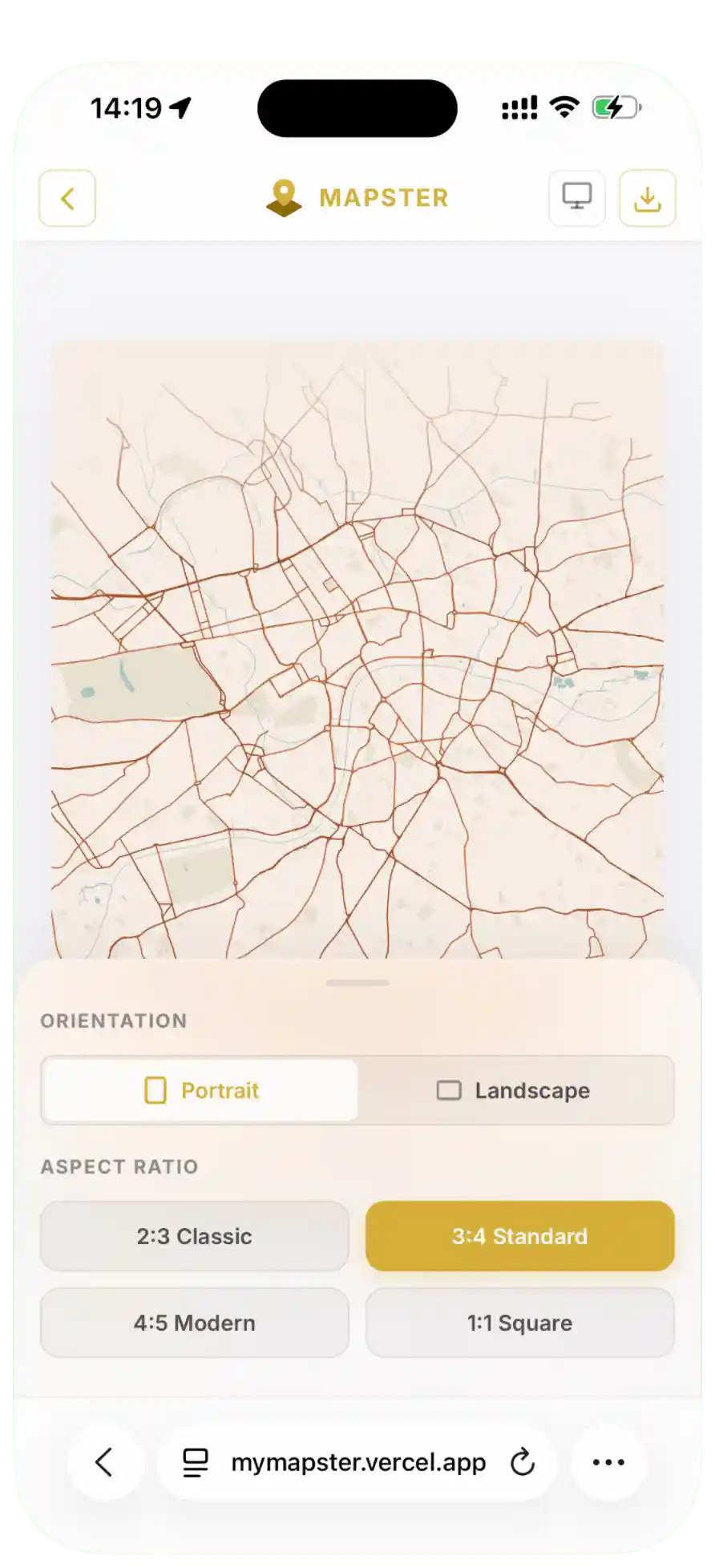Image resolution: width=715 pixels, height=1568 pixels.
Task: Select Portrait orientation
Action: tap(200, 1090)
